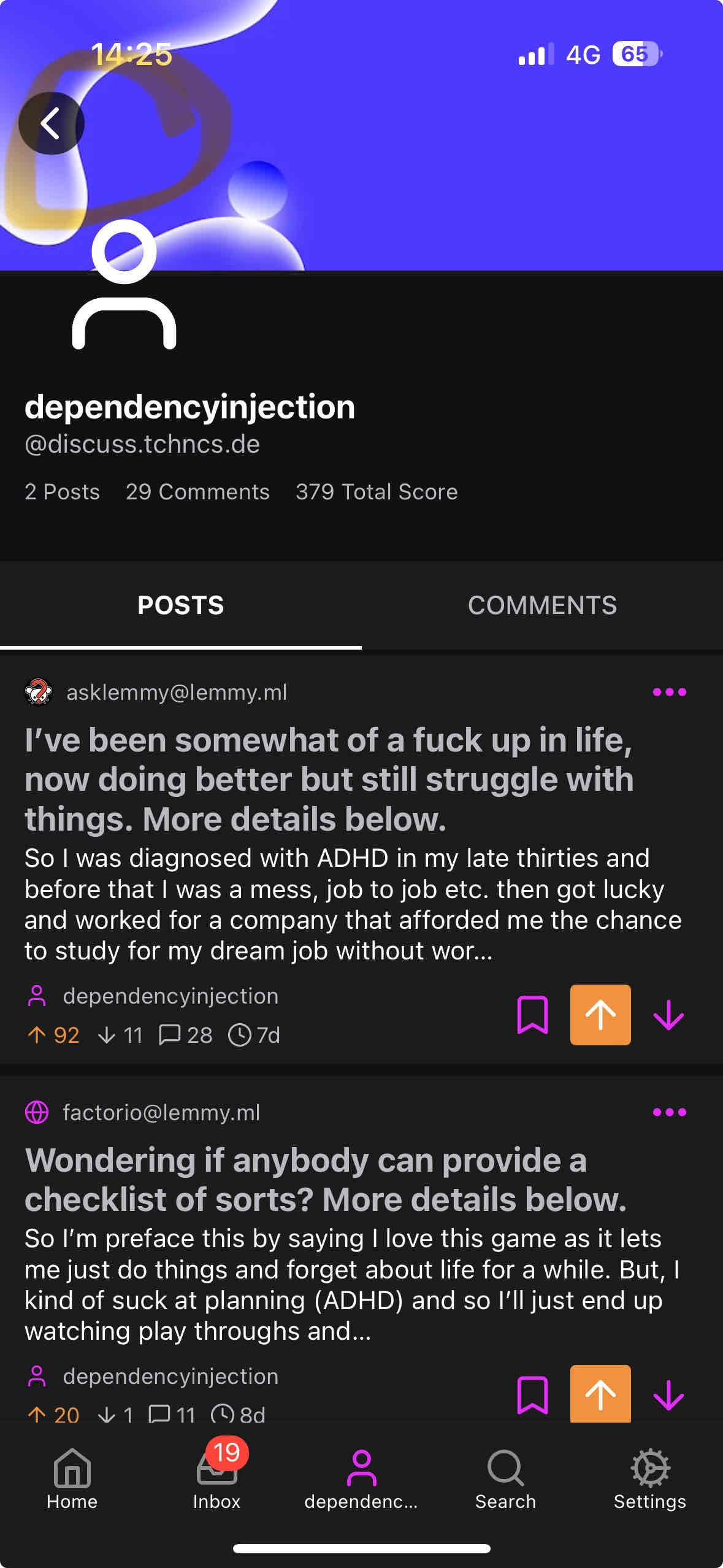Open the Settings tab

click(649, 1480)
